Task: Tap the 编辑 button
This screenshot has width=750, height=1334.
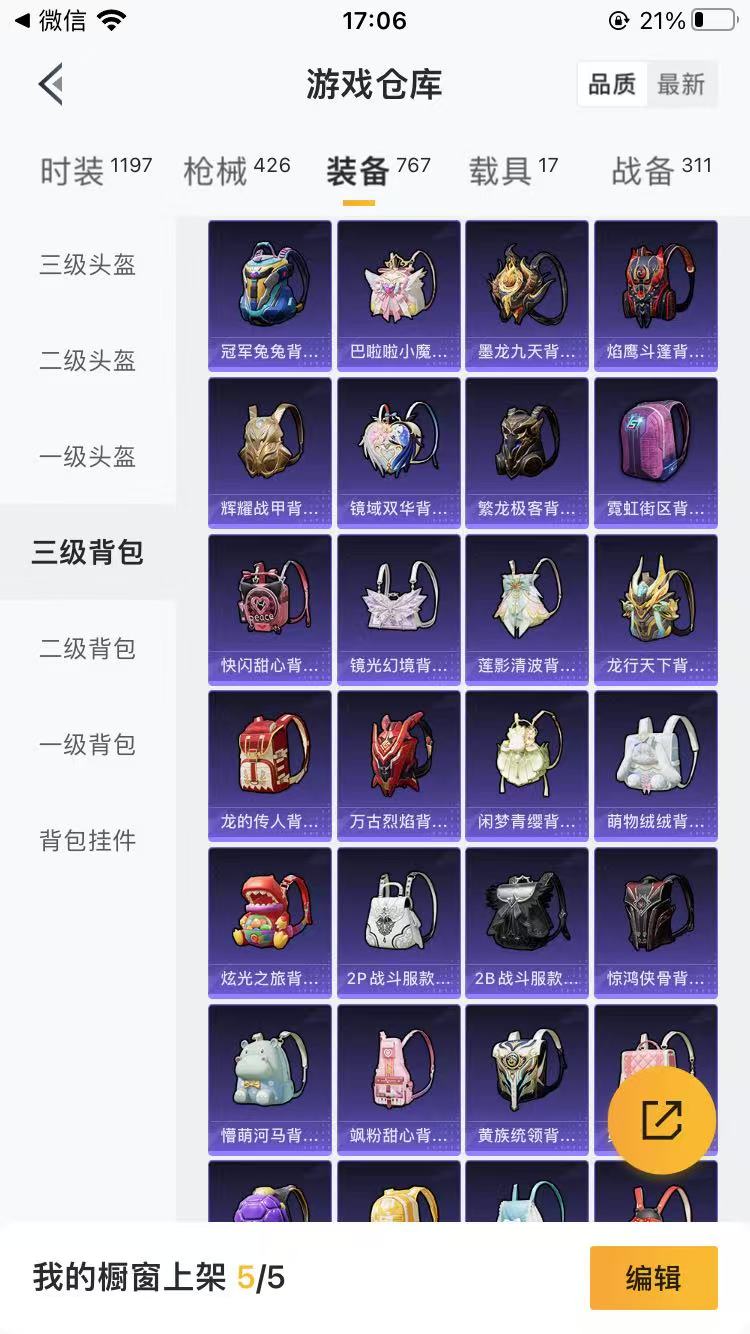Action: 654,1277
